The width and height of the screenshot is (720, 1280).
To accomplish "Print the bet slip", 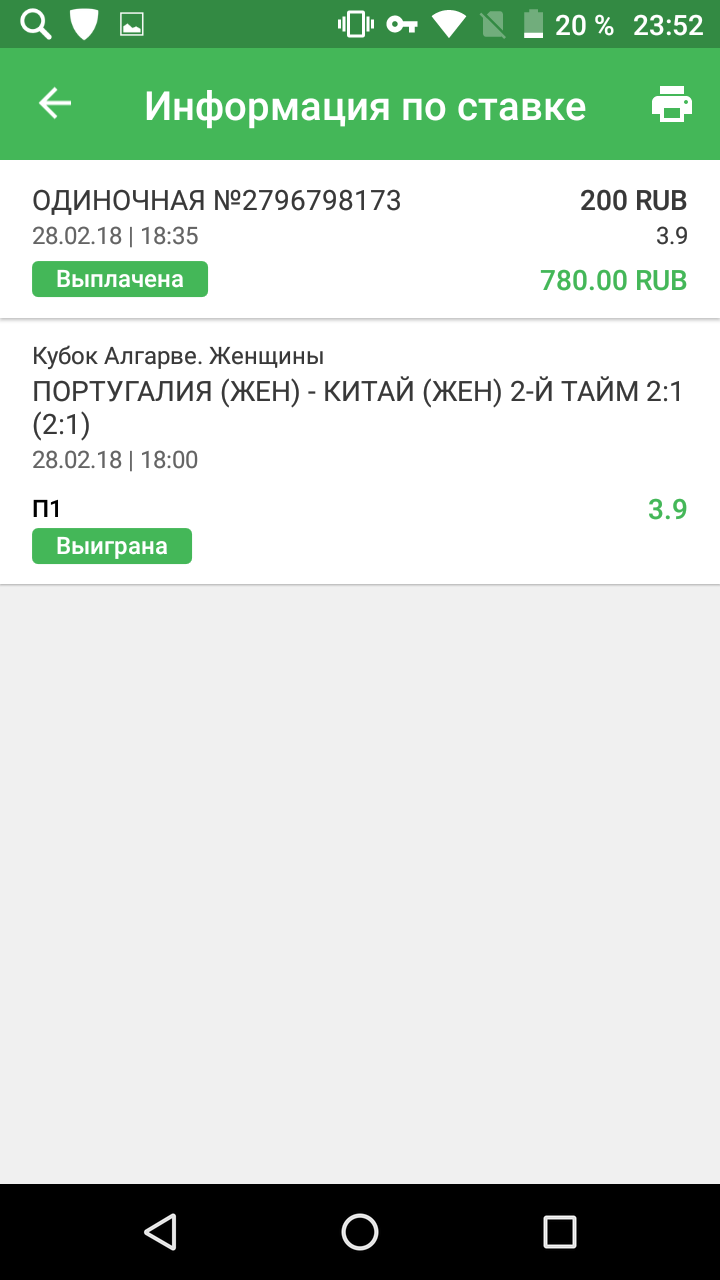I will tap(671, 104).
